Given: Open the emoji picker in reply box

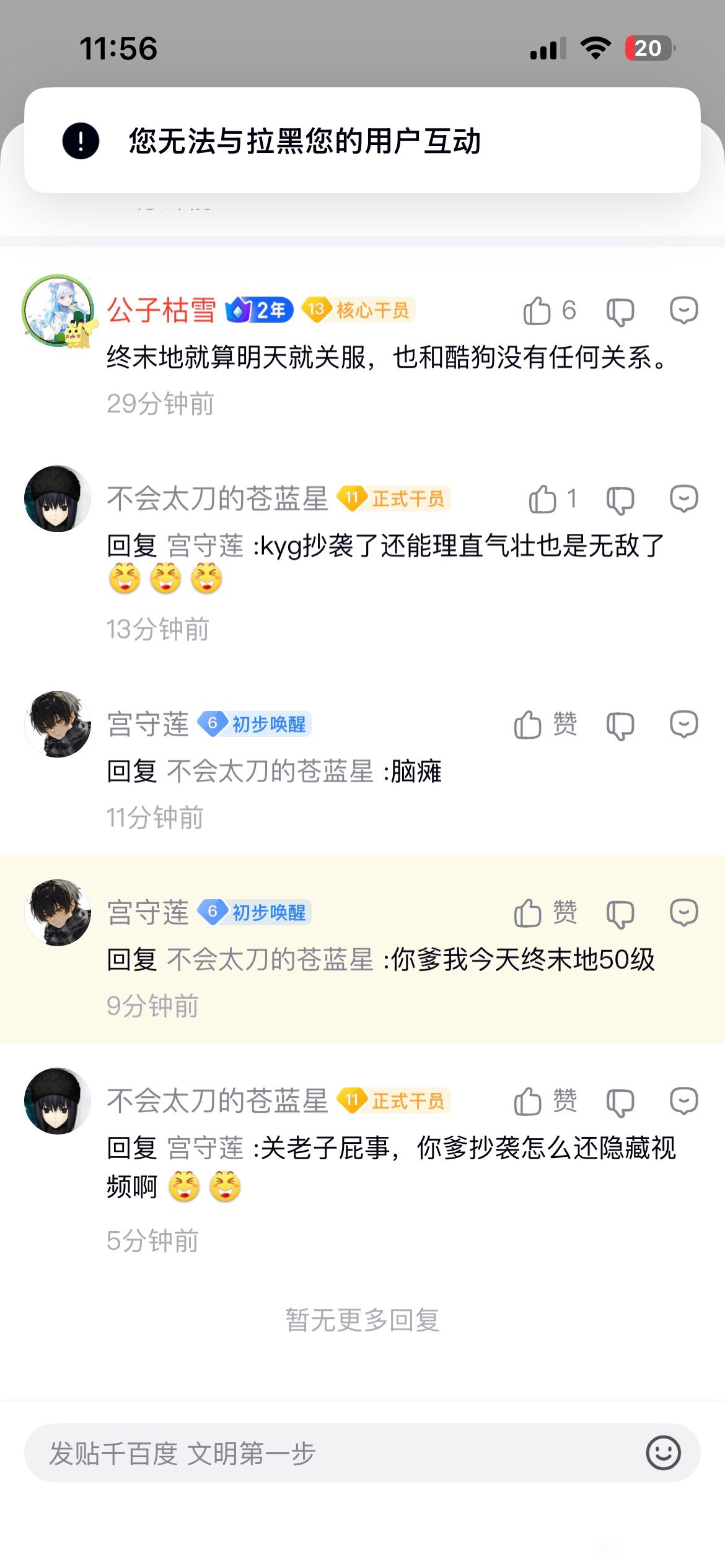Looking at the screenshot, I should pyautogui.click(x=663, y=1453).
